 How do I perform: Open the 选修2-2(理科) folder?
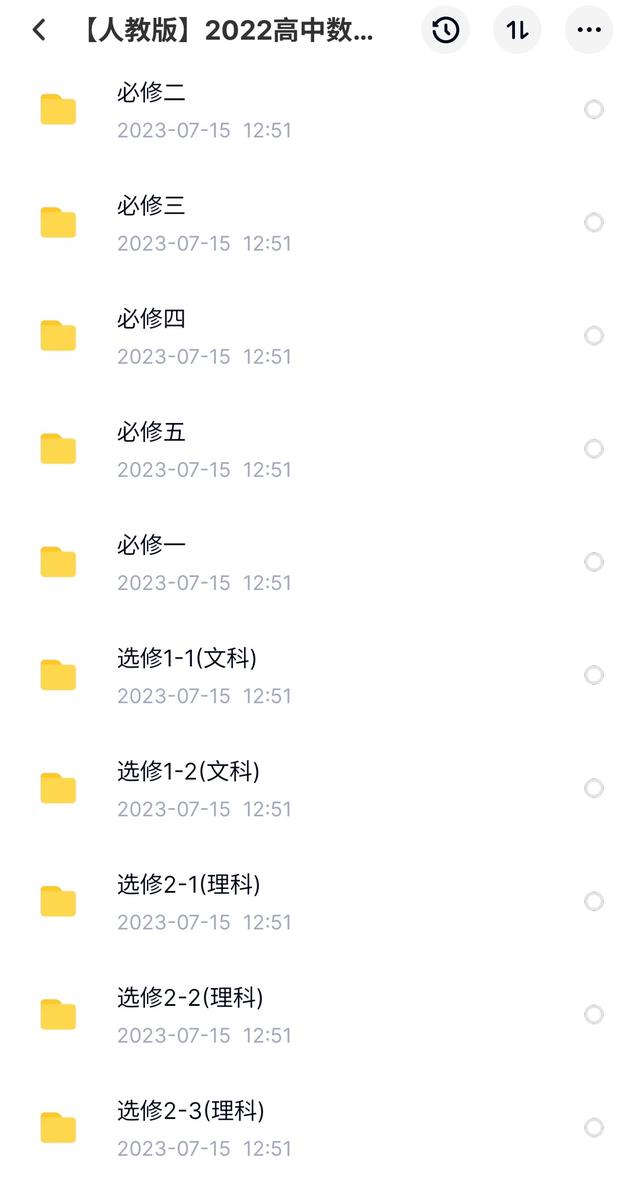click(320, 1016)
